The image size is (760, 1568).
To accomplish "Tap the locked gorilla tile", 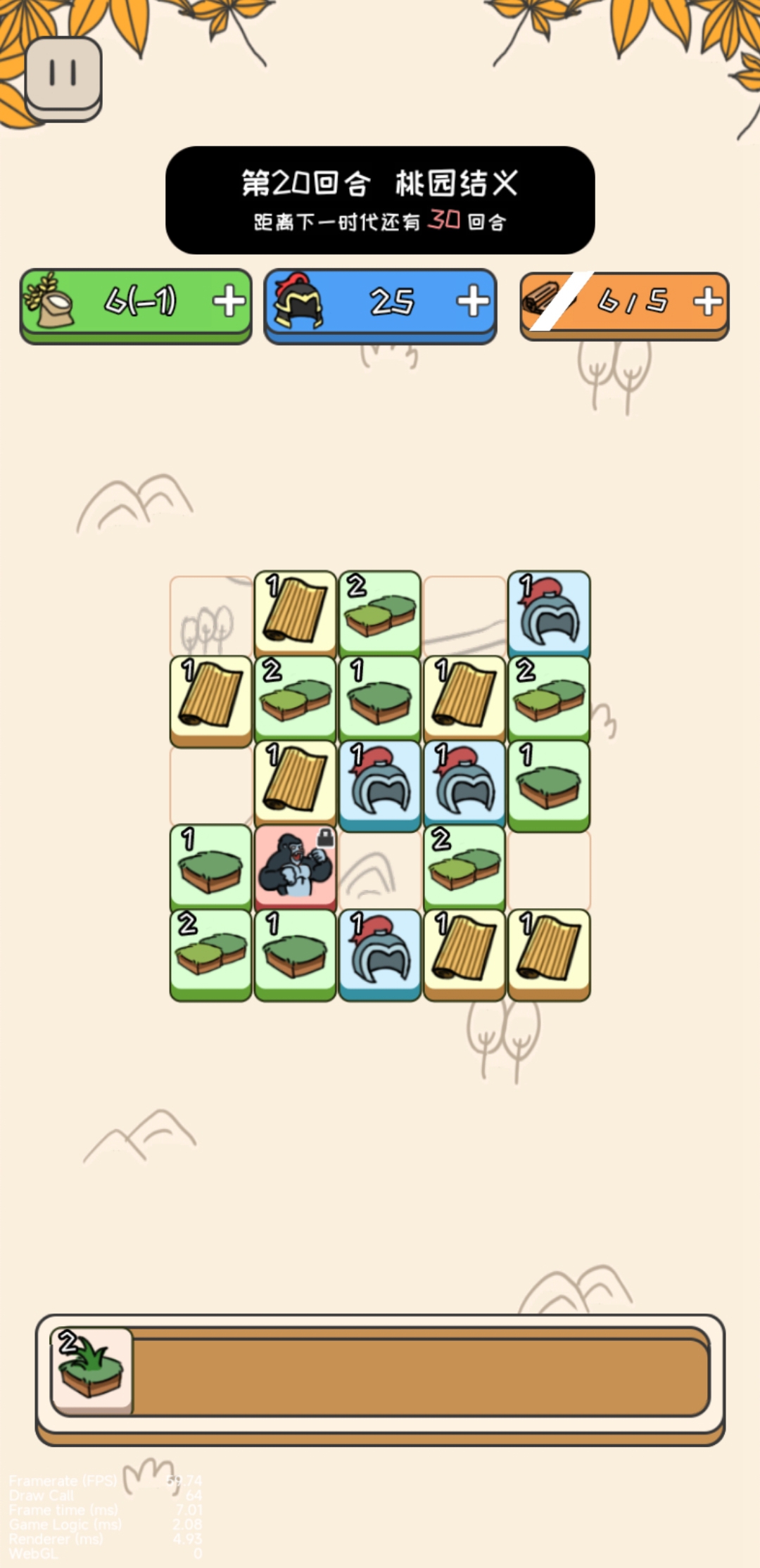I will tap(296, 866).
